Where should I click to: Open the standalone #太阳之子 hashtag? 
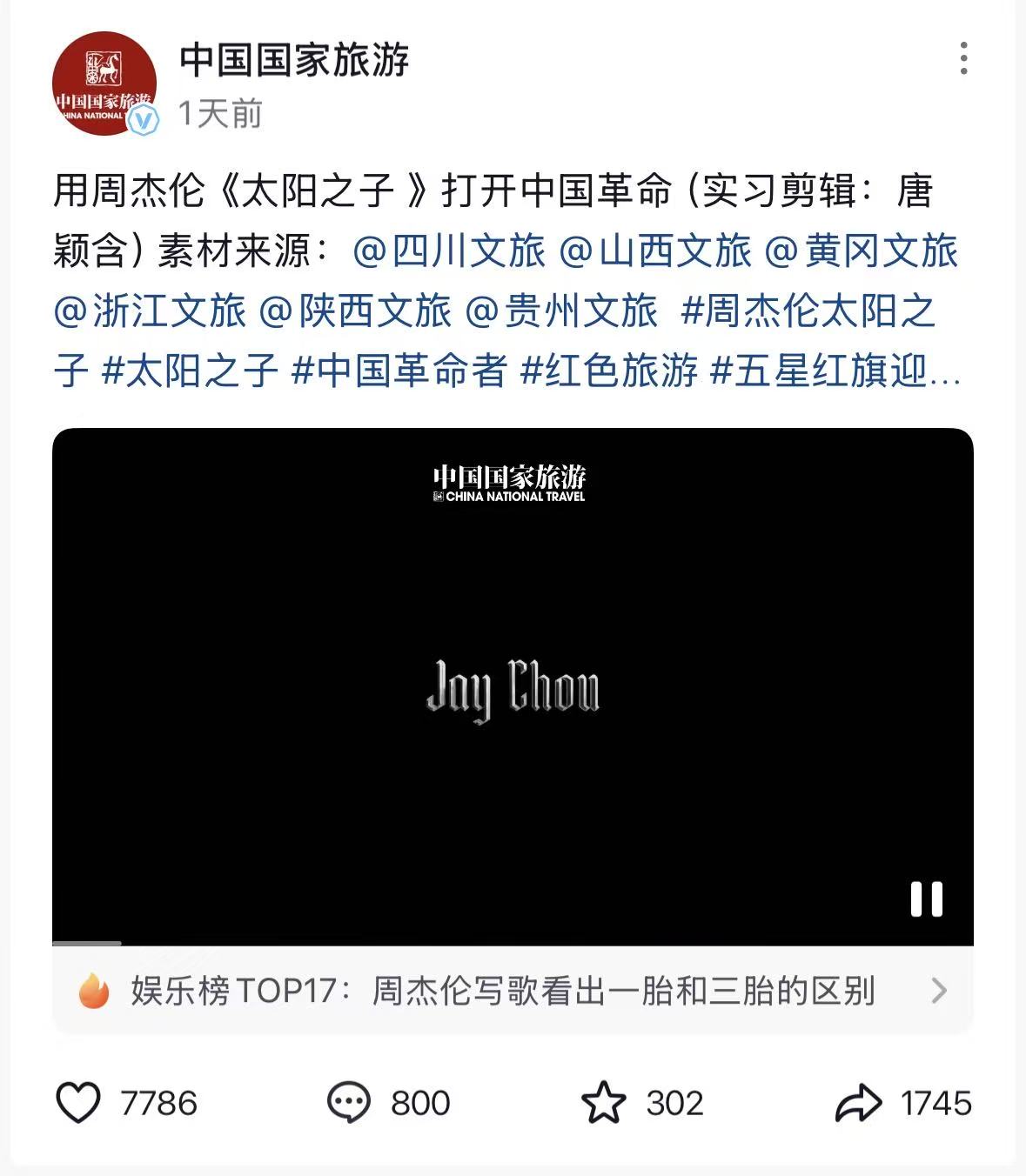[190, 371]
